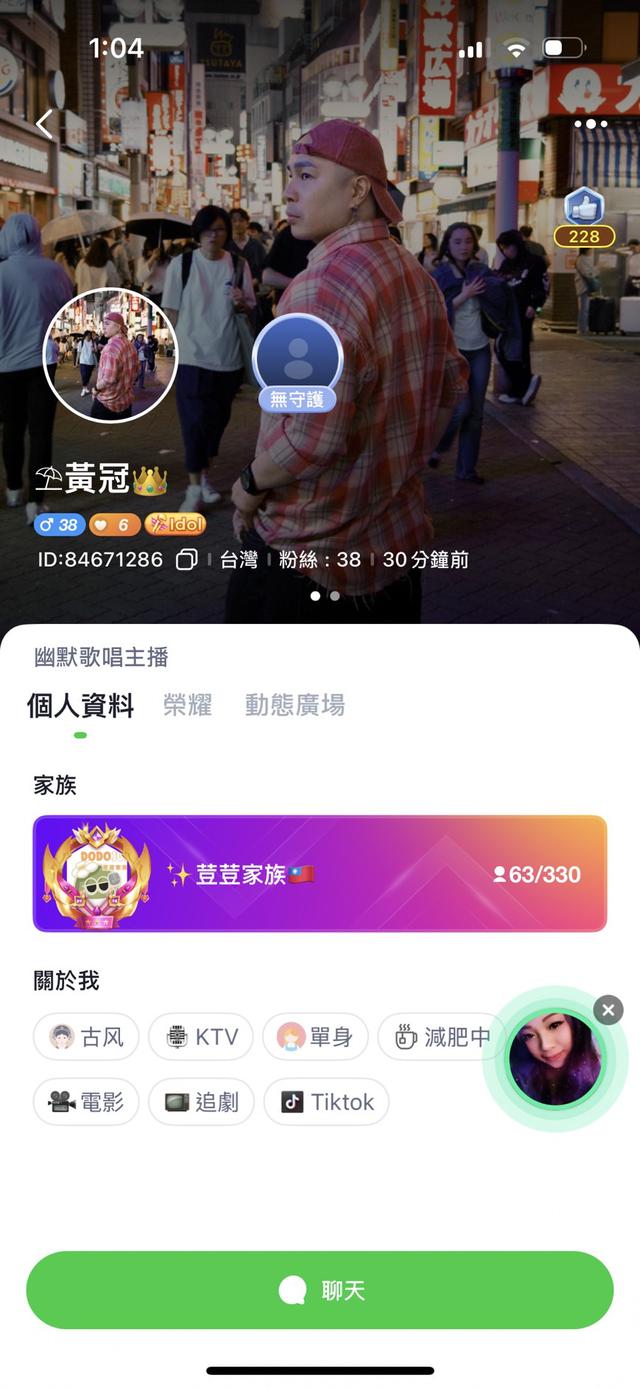Copy the user ID 84671286

pyautogui.click(x=186, y=560)
